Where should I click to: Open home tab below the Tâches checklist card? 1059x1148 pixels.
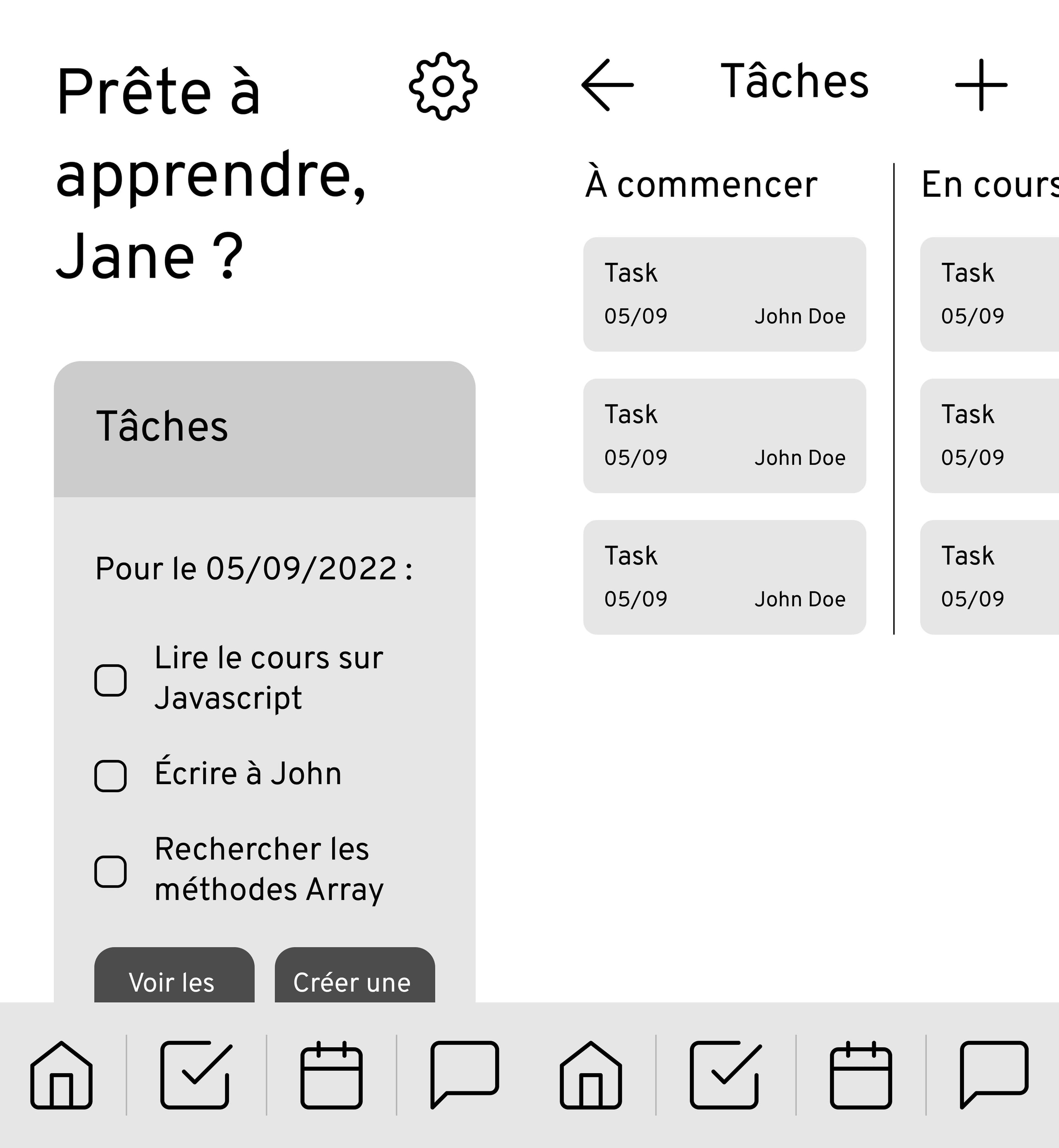(x=61, y=1075)
